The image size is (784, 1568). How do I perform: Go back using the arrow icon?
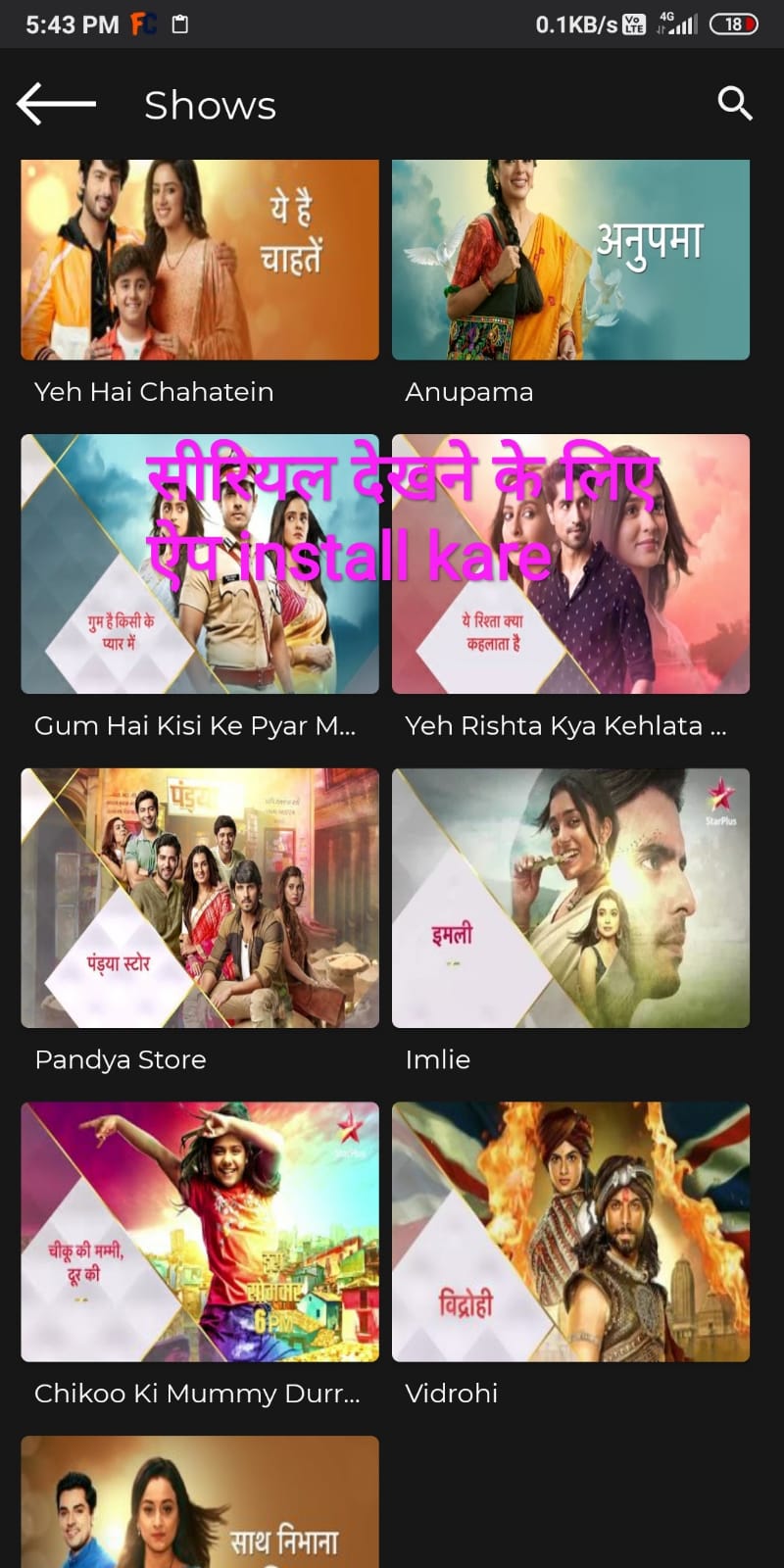[x=56, y=104]
